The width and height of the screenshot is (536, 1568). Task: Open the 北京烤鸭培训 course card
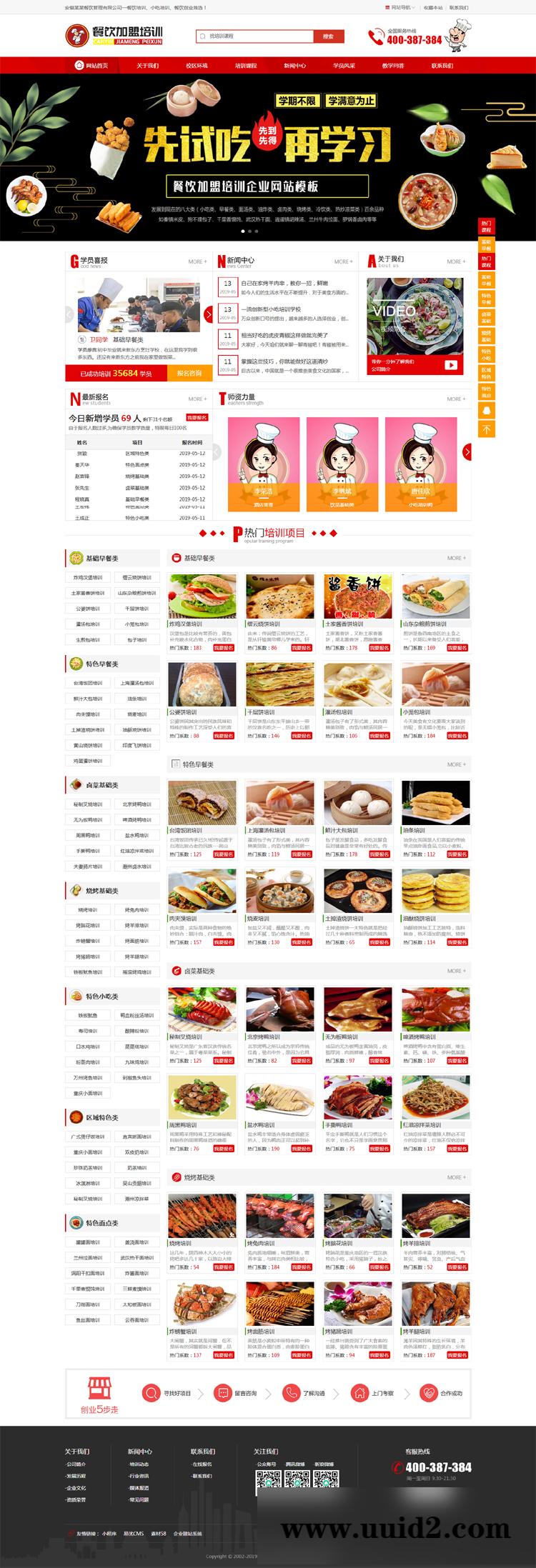[279, 1013]
